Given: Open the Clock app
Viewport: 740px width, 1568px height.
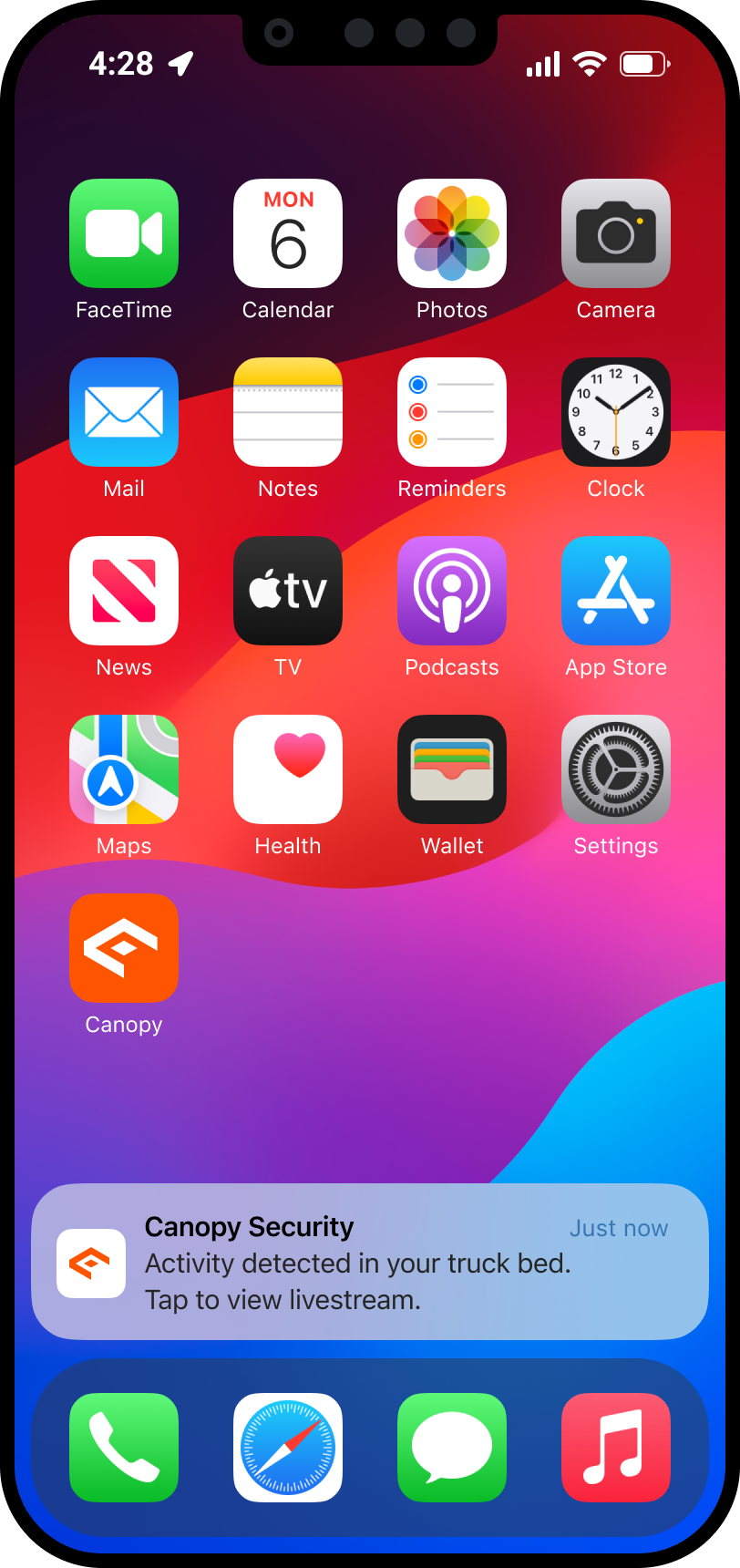Looking at the screenshot, I should pos(616,412).
